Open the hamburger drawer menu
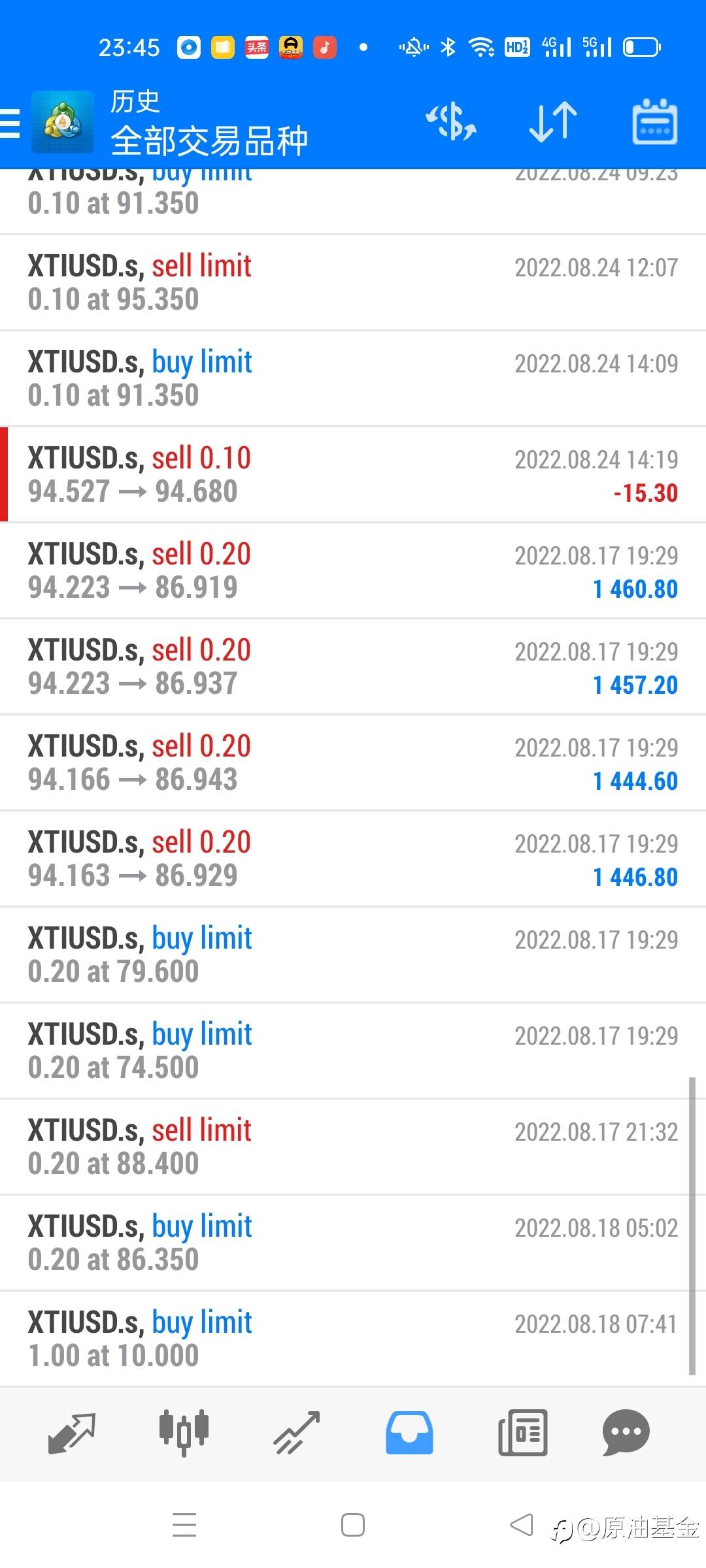This screenshot has width=706, height=1568. point(10,123)
